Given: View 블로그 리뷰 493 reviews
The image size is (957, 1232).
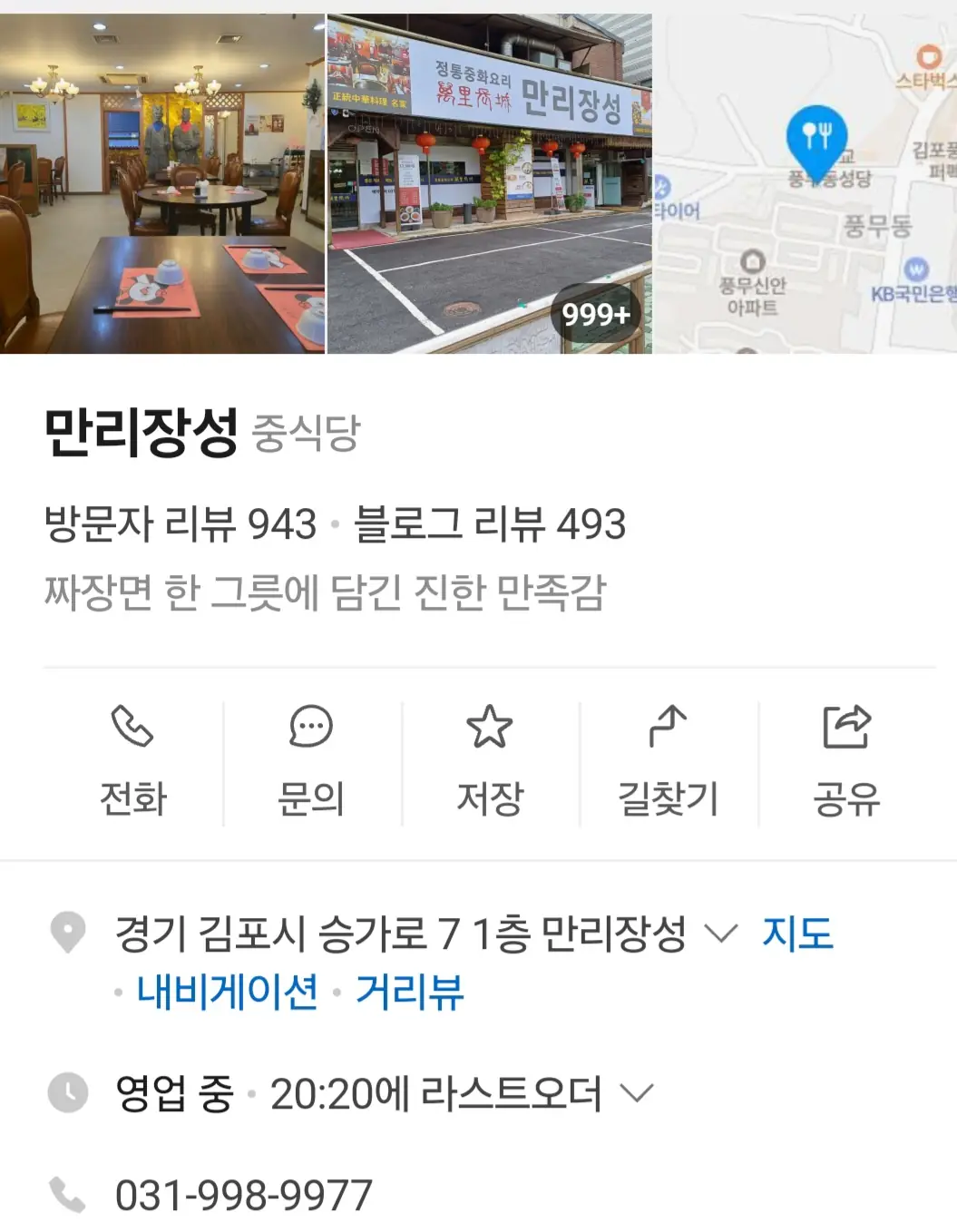Looking at the screenshot, I should pyautogui.click(x=490, y=524).
